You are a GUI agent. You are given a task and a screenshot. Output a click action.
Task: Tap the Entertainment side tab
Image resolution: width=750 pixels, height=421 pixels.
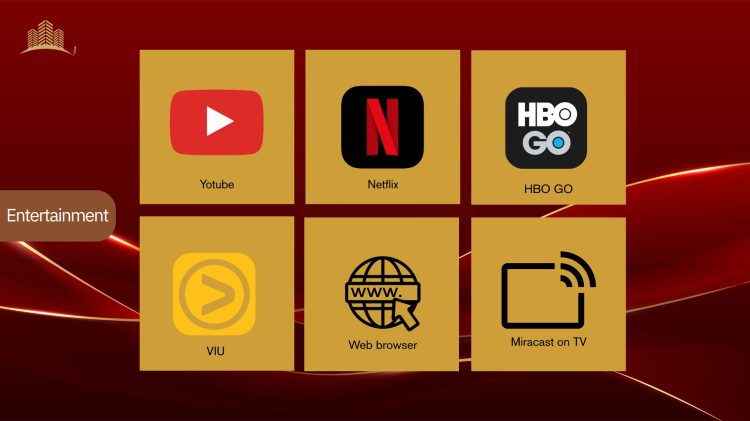[57, 216]
